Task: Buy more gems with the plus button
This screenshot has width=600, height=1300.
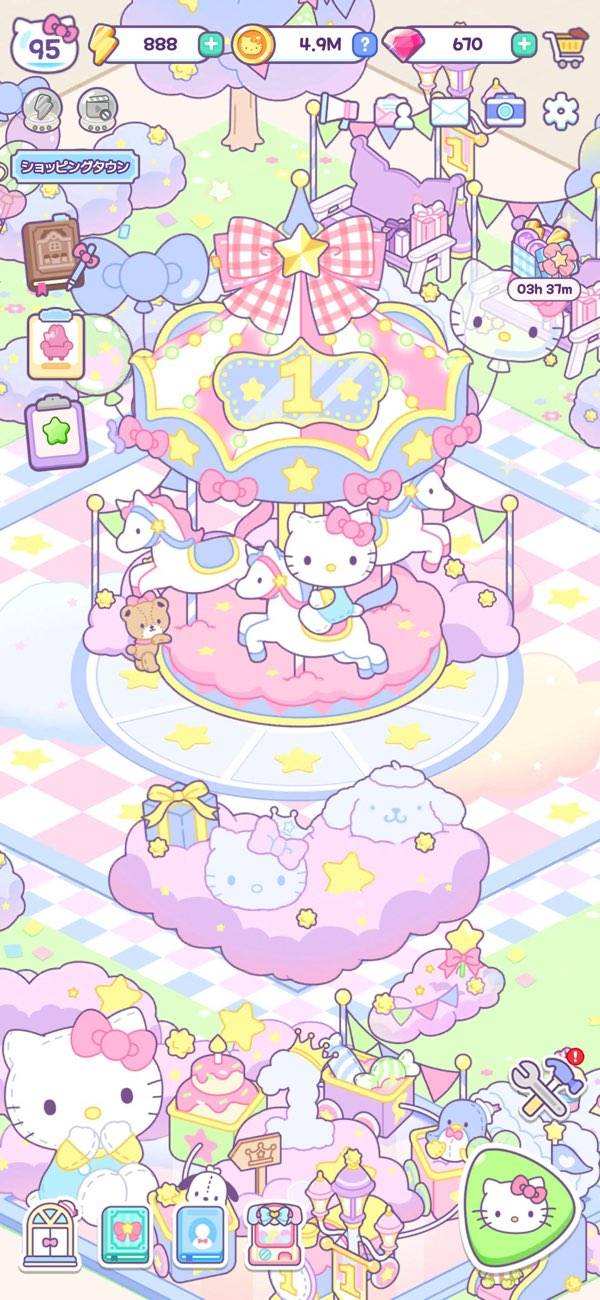Action: pyautogui.click(x=524, y=44)
